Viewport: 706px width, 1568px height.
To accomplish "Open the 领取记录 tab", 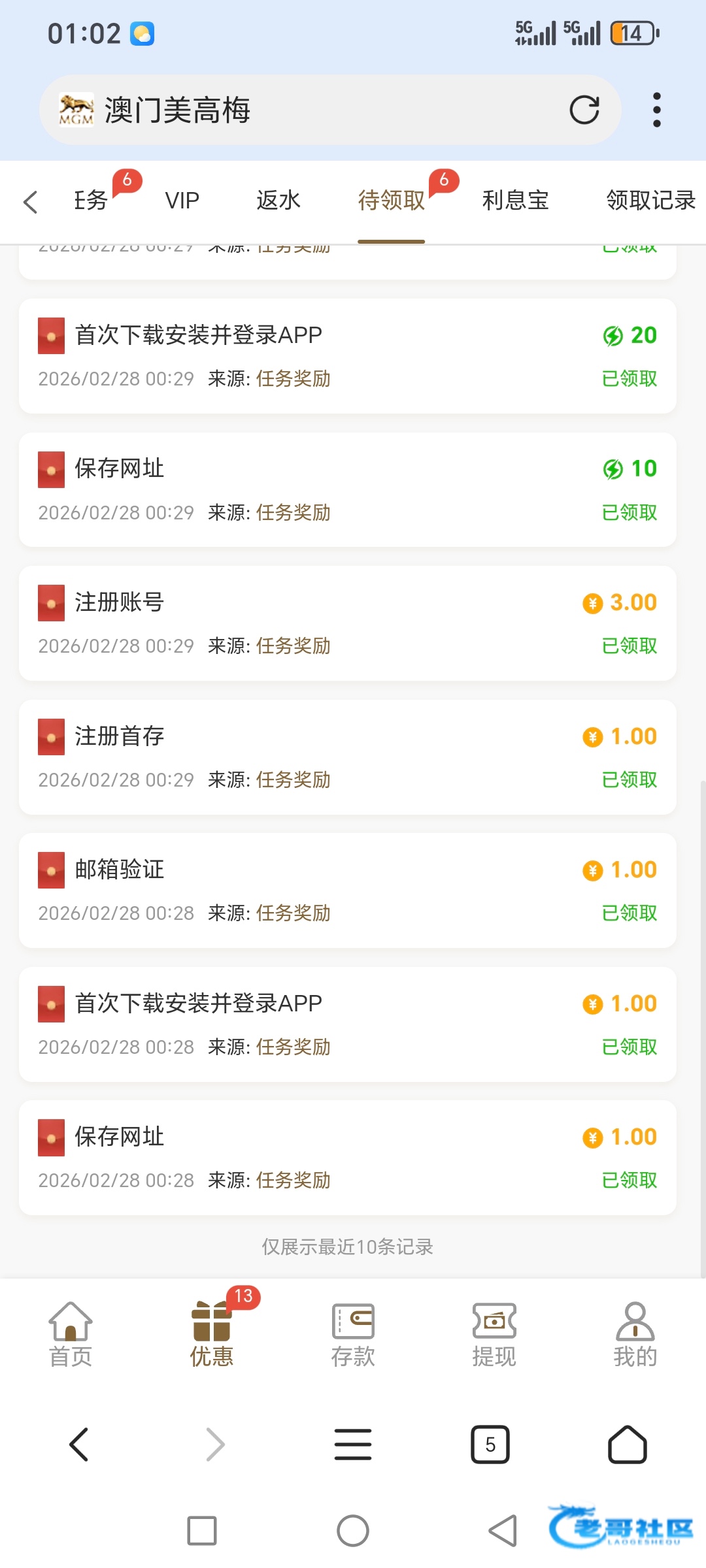I will pos(650,200).
